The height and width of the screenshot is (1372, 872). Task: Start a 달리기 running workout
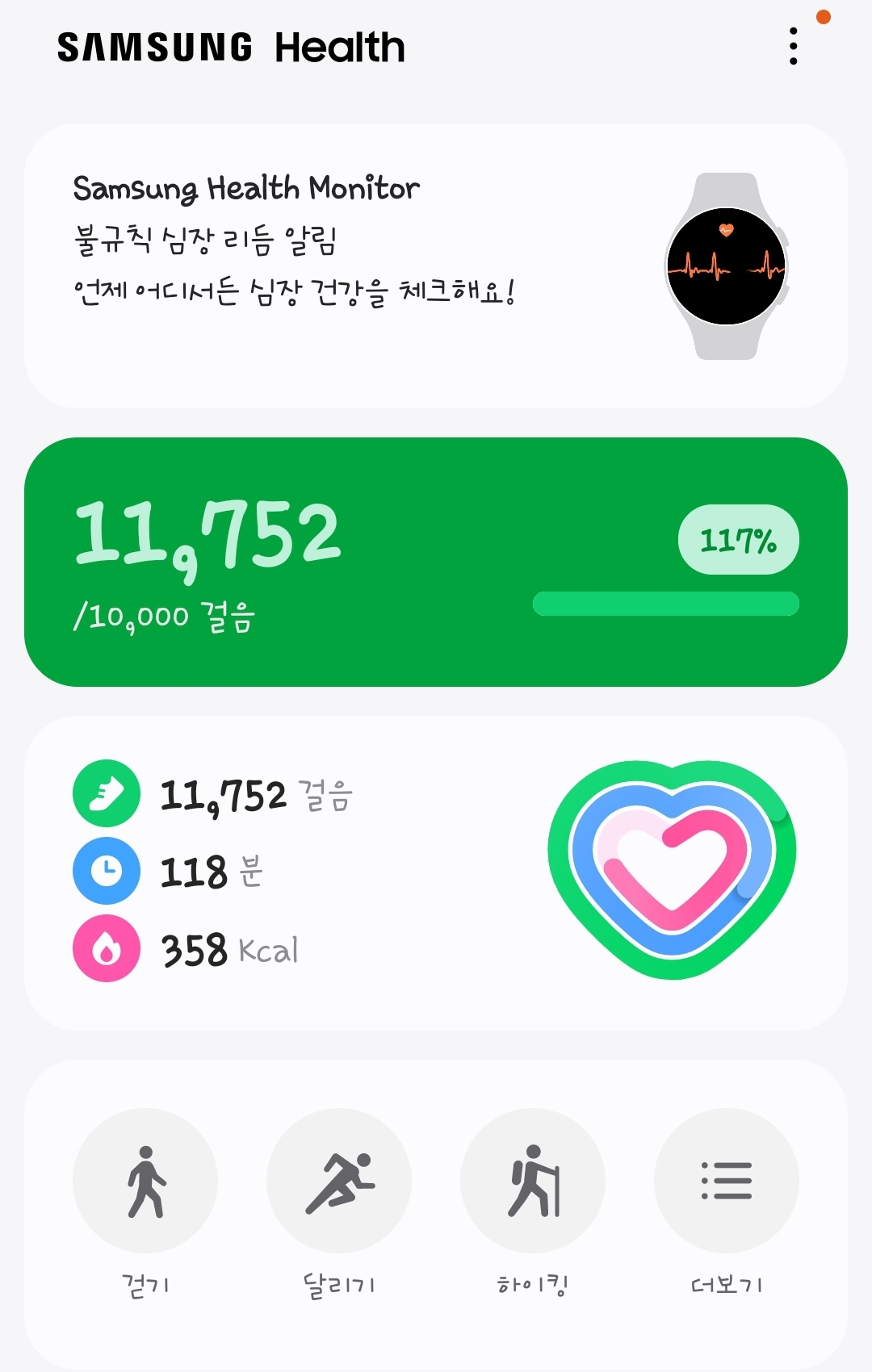[339, 1181]
